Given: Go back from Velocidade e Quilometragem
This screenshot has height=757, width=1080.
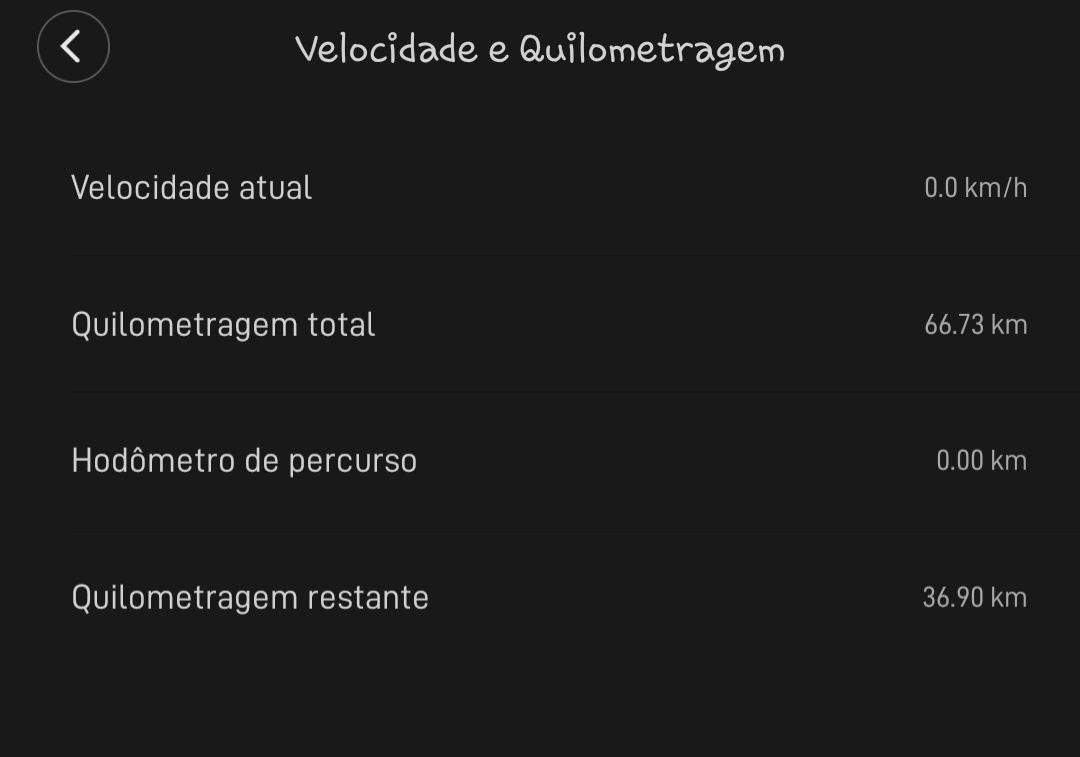Looking at the screenshot, I should 73,47.
